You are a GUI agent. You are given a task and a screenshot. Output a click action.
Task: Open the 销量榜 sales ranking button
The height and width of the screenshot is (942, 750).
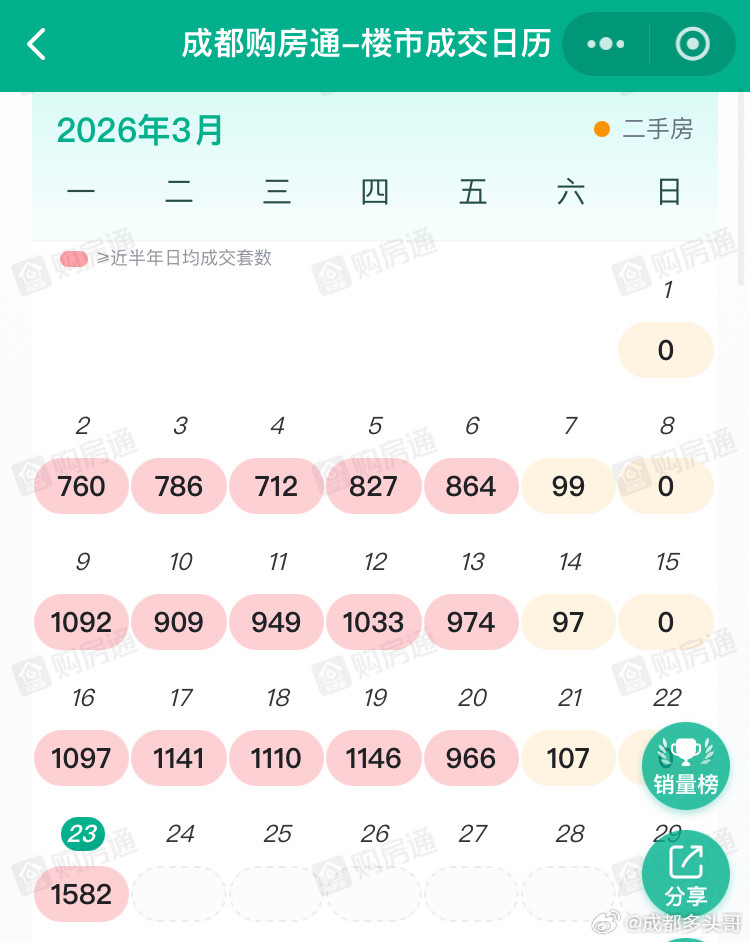pyautogui.click(x=686, y=766)
